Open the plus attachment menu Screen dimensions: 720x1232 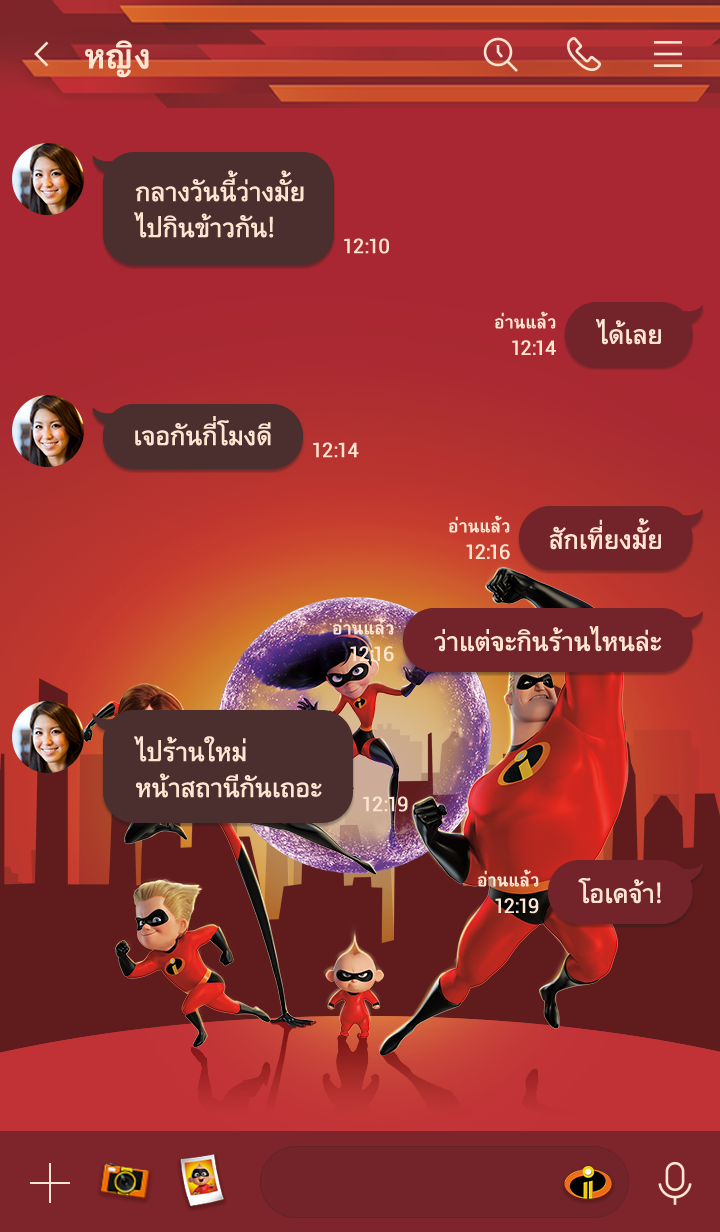[x=50, y=1183]
